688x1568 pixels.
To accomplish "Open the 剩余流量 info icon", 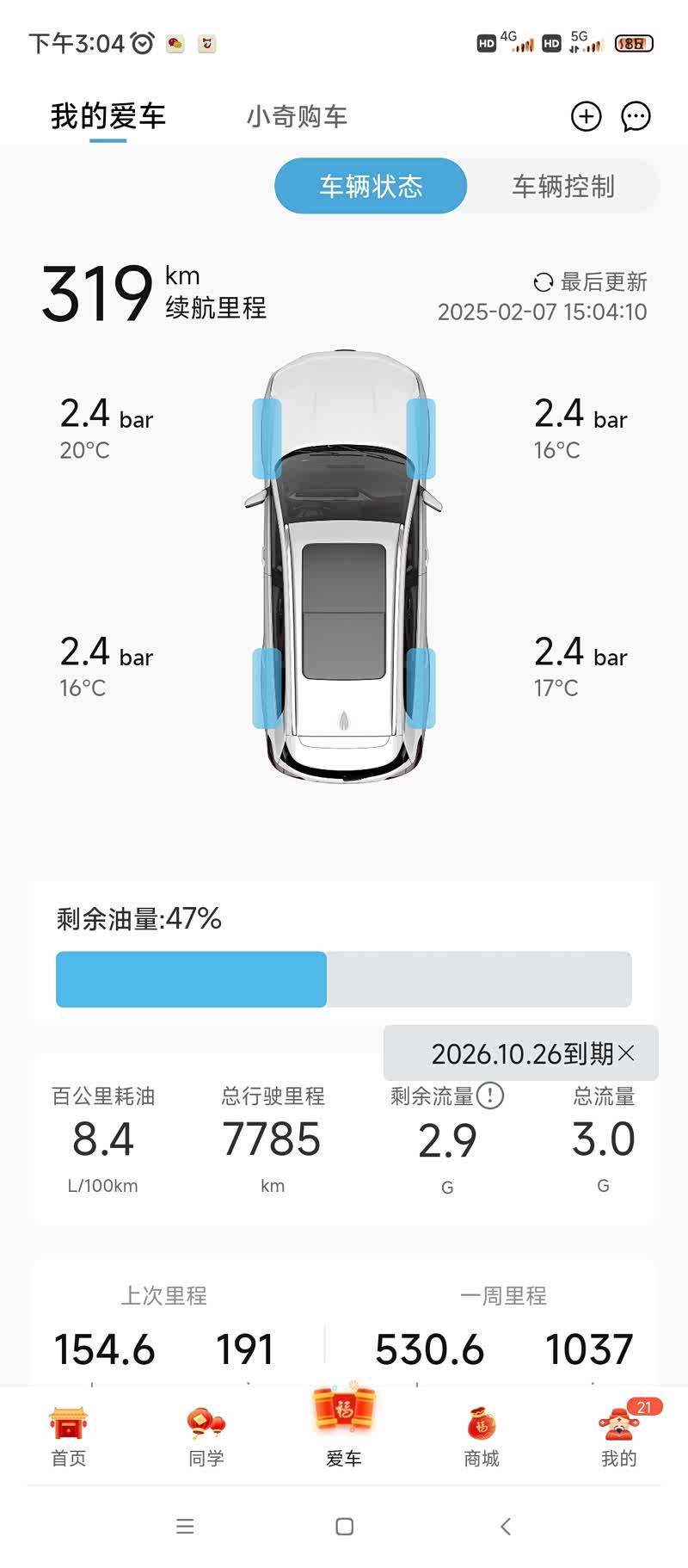I will tap(490, 1096).
